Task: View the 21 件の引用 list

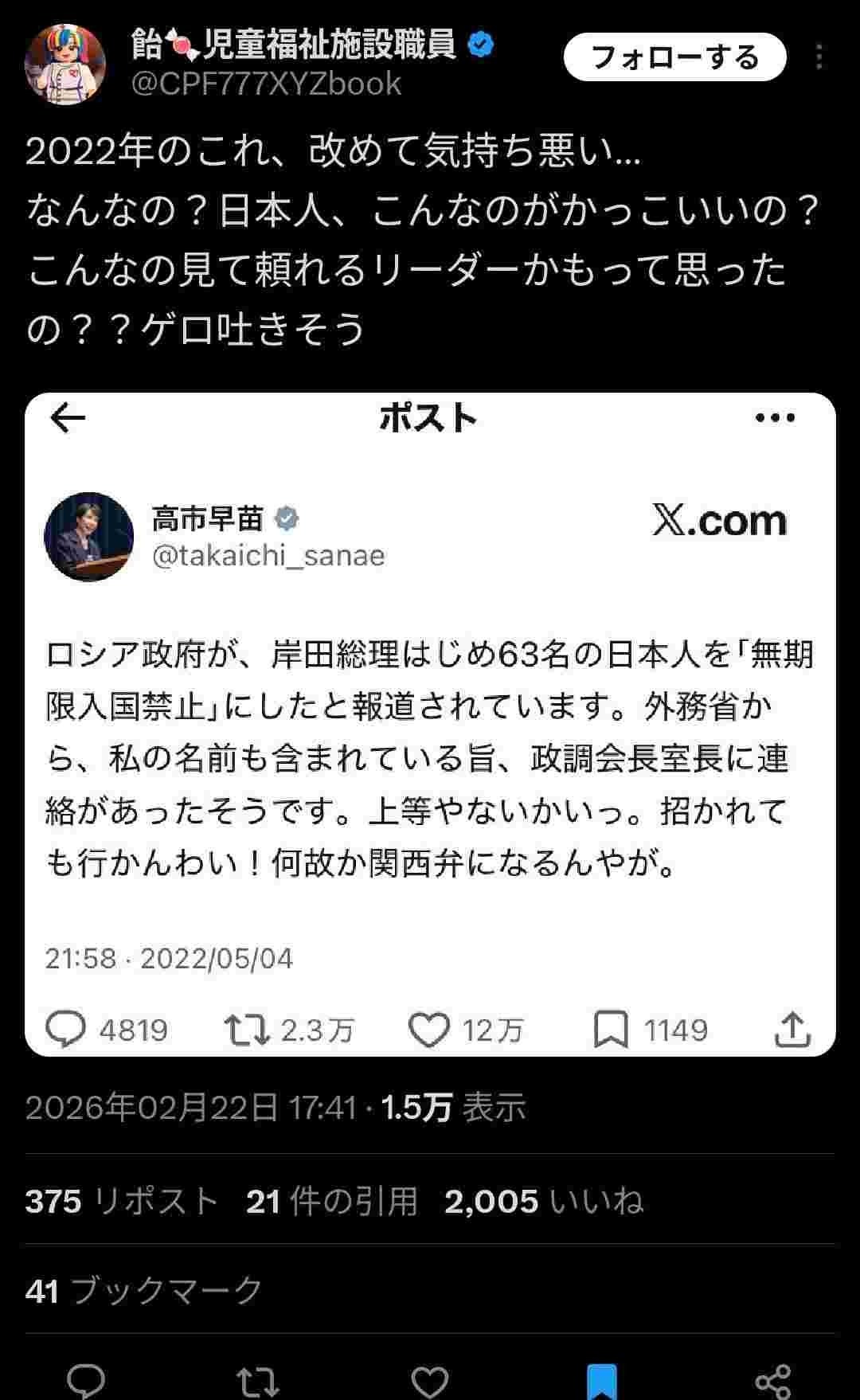Action: click(x=331, y=1201)
